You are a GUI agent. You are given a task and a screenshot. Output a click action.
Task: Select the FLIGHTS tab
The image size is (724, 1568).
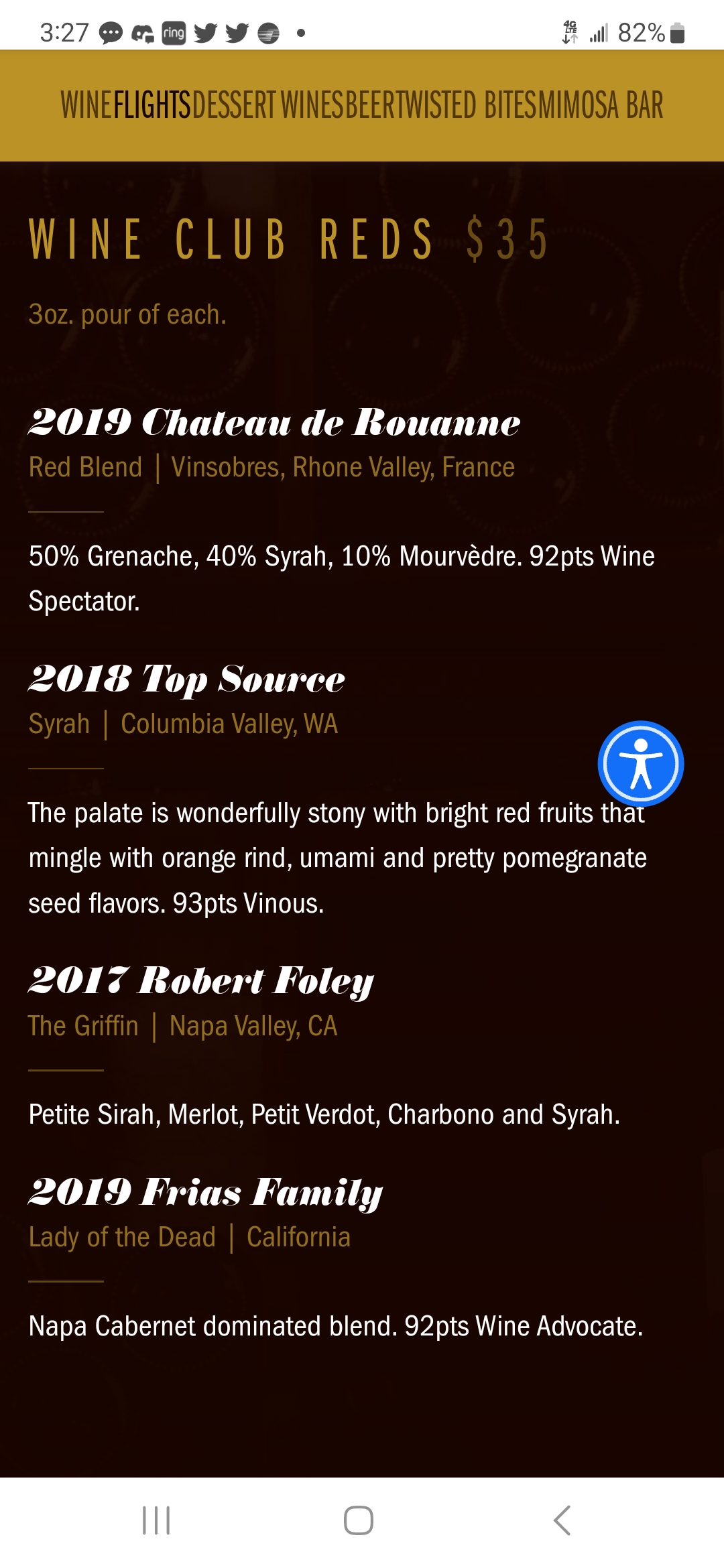point(152,105)
